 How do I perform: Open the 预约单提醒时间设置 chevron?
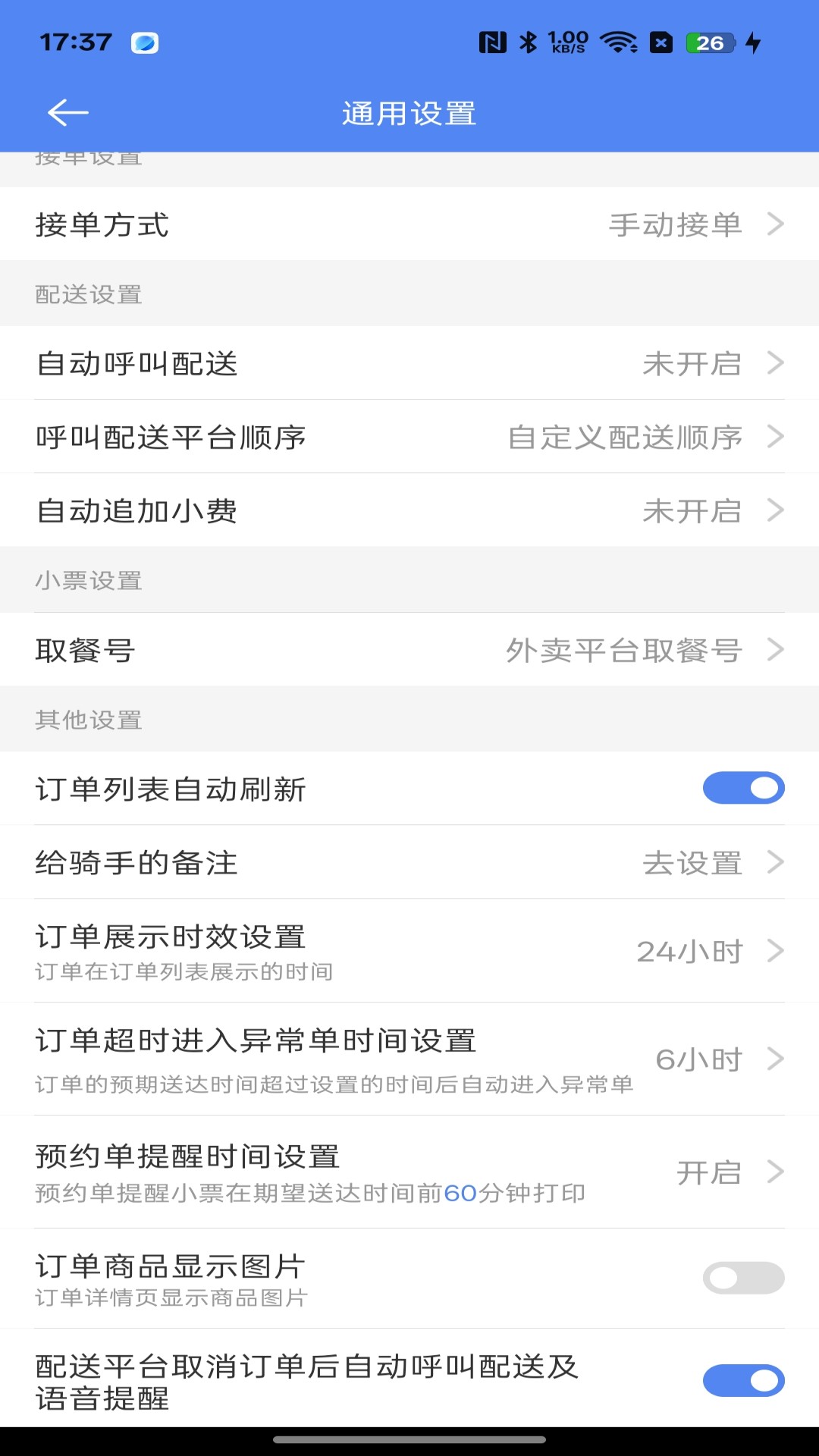pyautogui.click(x=774, y=1172)
